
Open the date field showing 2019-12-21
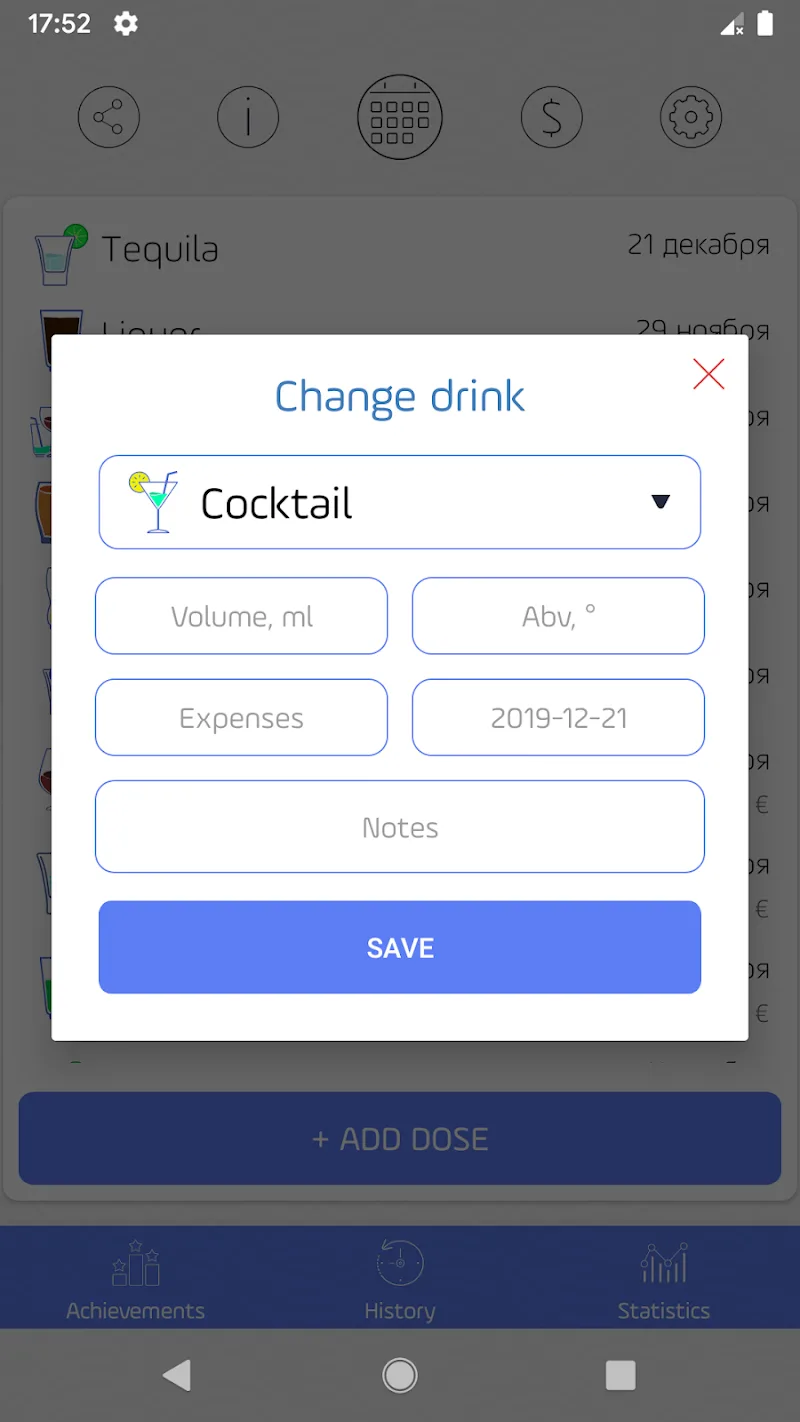(x=558, y=717)
